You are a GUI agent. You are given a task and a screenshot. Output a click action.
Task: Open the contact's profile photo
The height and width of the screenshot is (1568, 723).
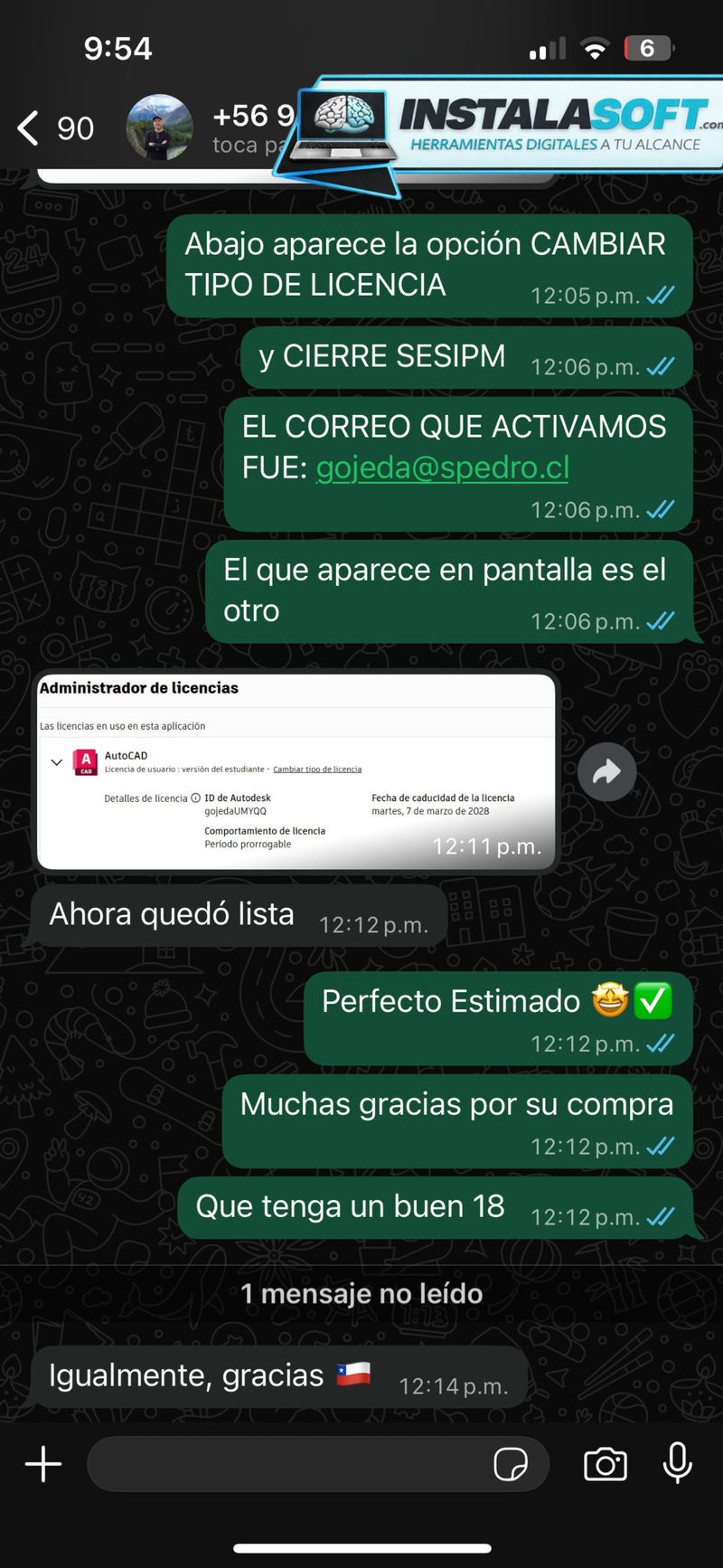click(159, 128)
